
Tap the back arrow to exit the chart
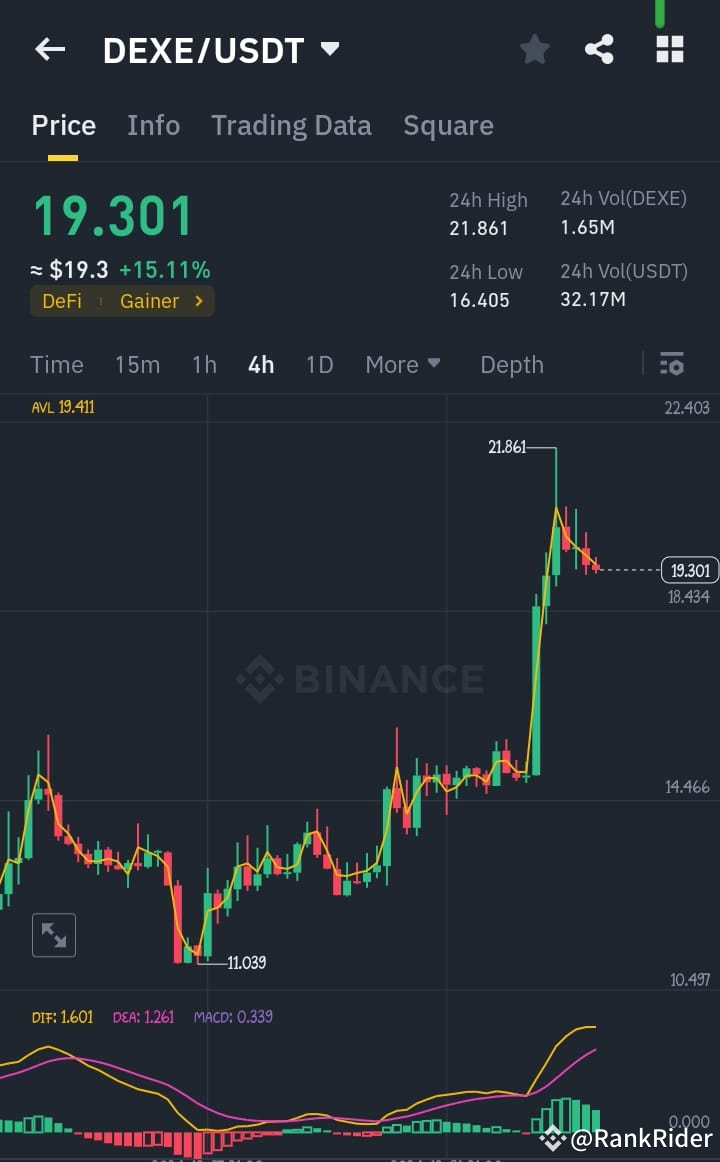click(49, 49)
